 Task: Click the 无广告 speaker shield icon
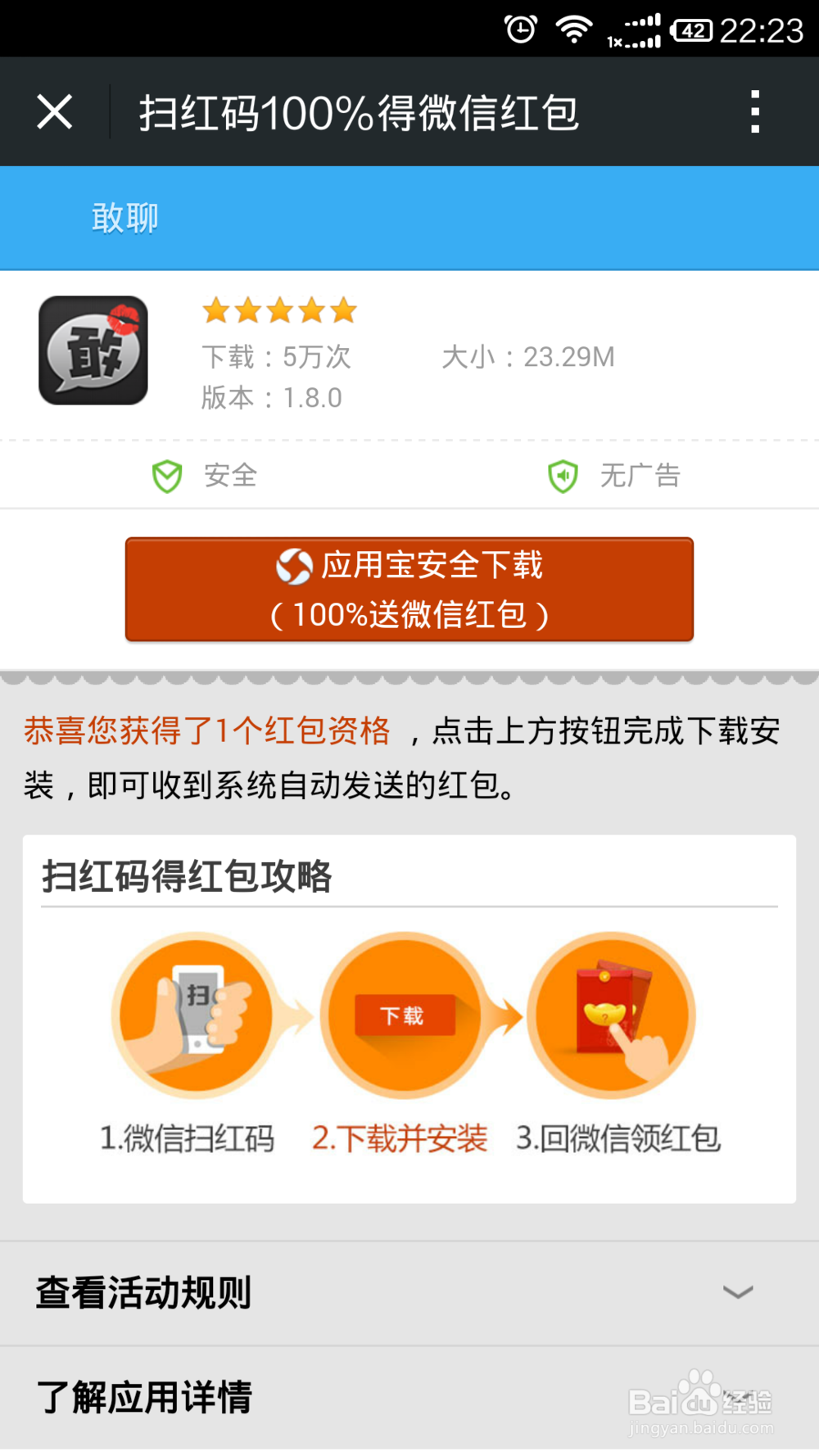pyautogui.click(x=563, y=475)
